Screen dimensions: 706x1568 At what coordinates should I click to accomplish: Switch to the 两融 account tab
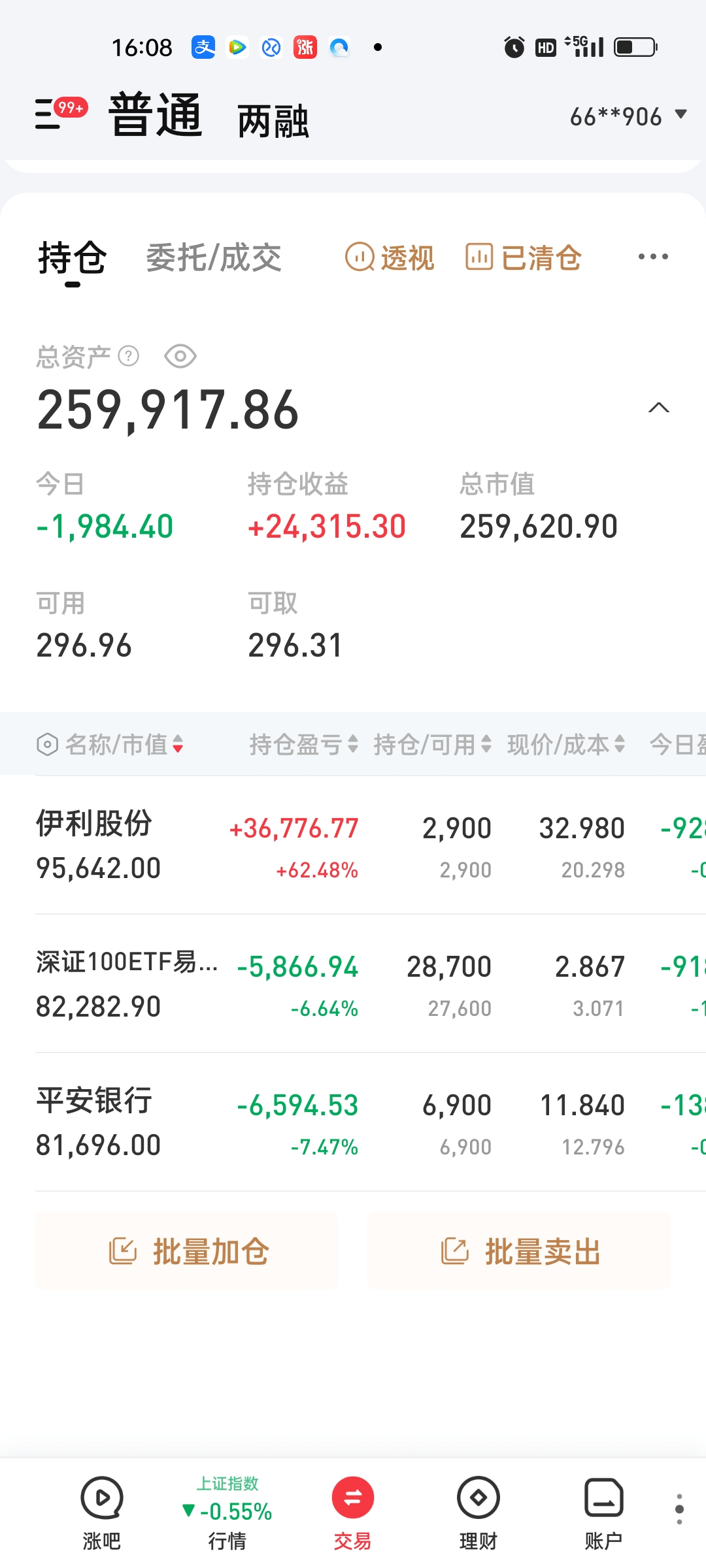tap(273, 121)
